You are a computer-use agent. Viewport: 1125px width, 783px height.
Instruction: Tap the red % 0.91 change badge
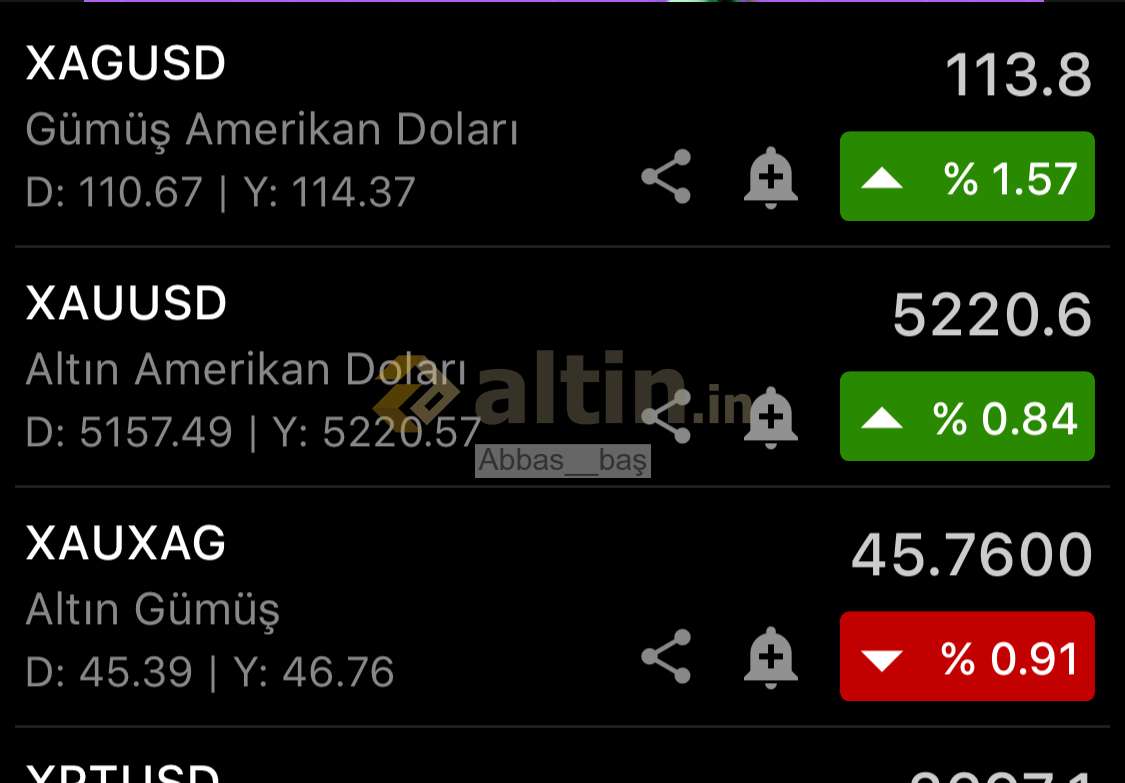(967, 657)
